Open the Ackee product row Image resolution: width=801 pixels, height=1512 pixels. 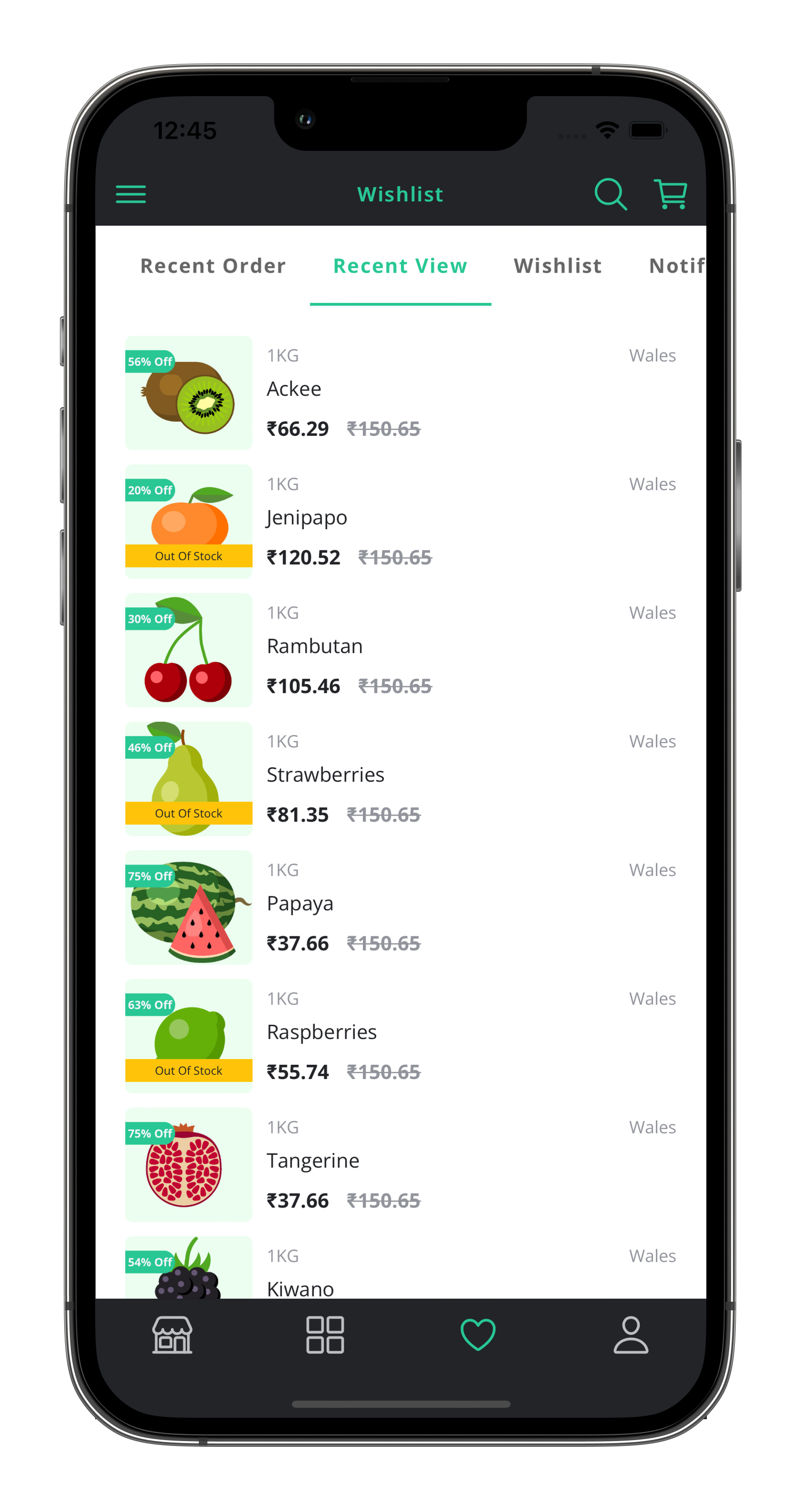[x=401, y=393]
